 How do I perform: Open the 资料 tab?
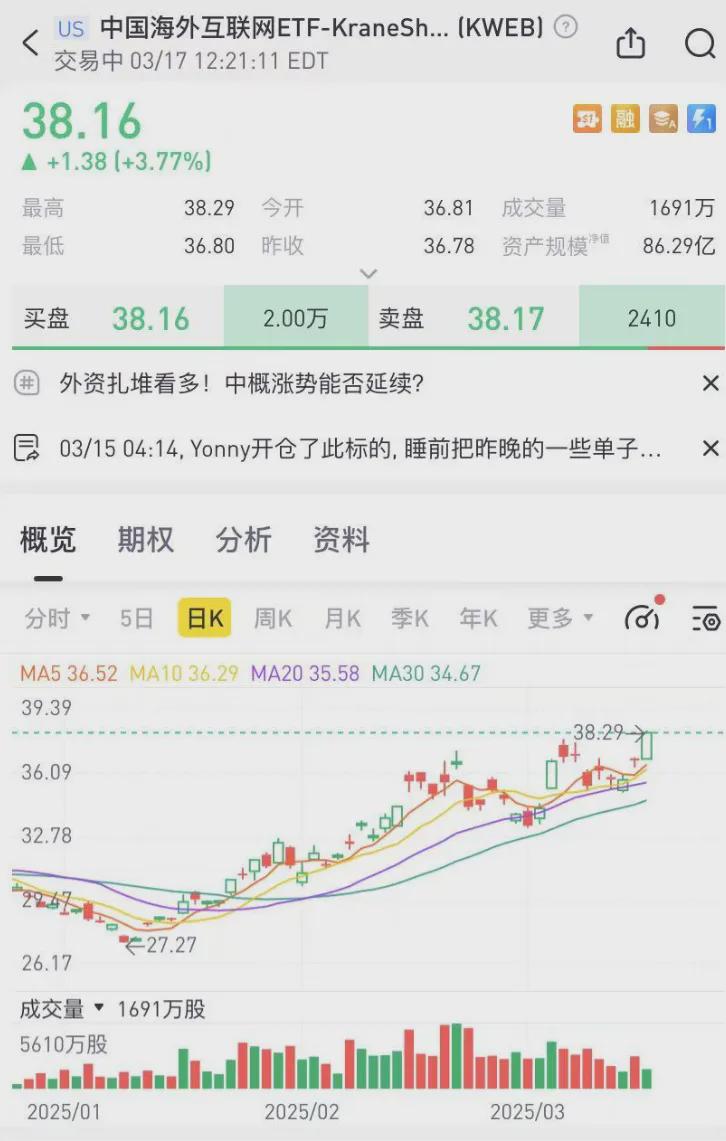[x=341, y=540]
